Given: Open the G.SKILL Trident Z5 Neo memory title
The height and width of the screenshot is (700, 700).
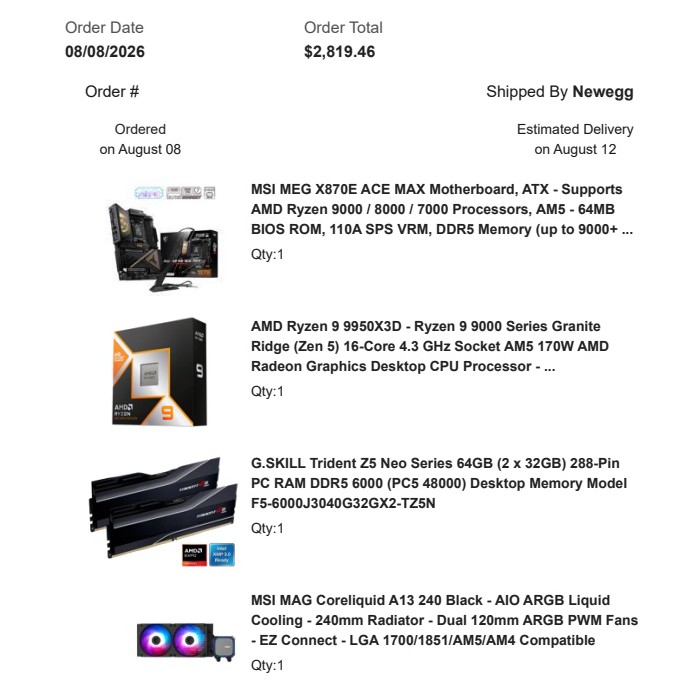Looking at the screenshot, I should pyautogui.click(x=439, y=483).
